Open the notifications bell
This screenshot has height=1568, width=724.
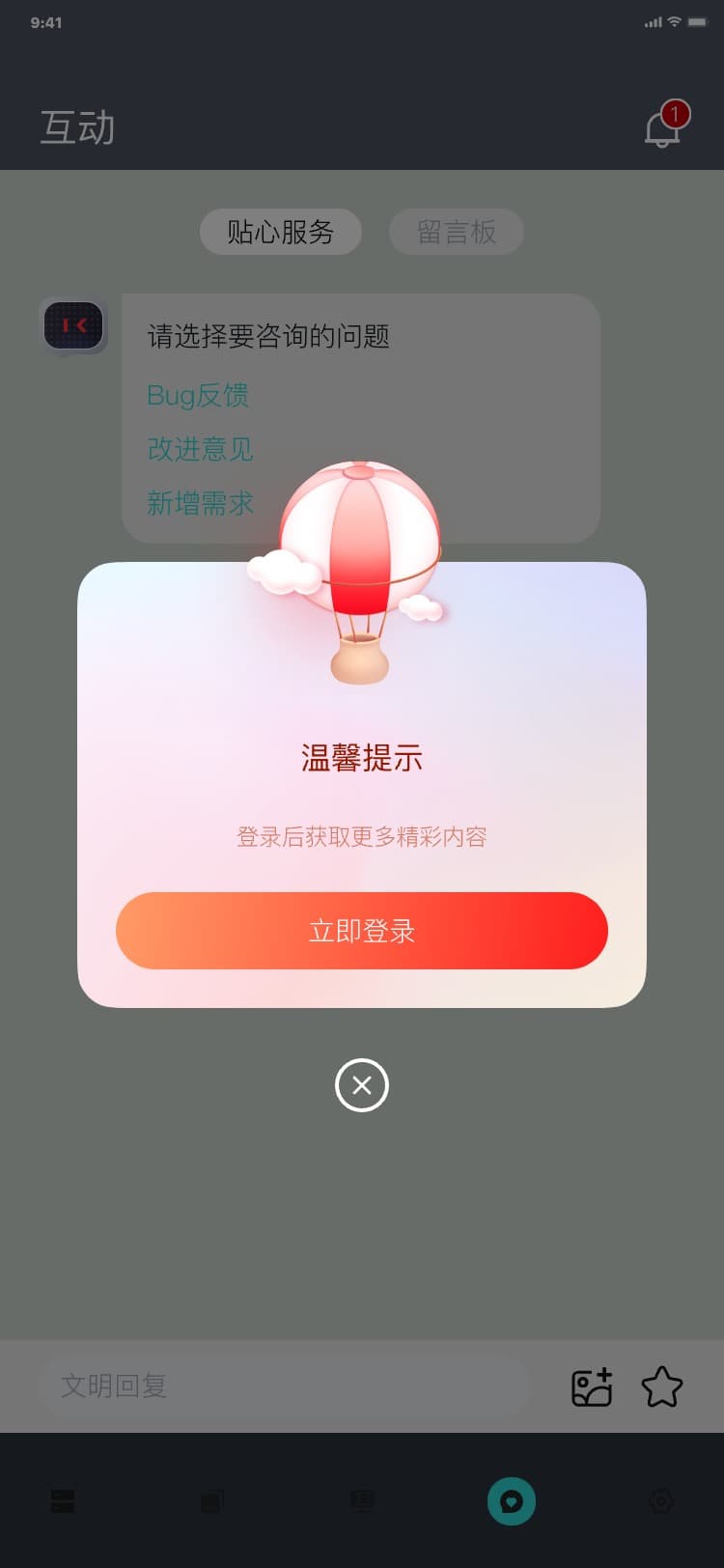pyautogui.click(x=663, y=127)
